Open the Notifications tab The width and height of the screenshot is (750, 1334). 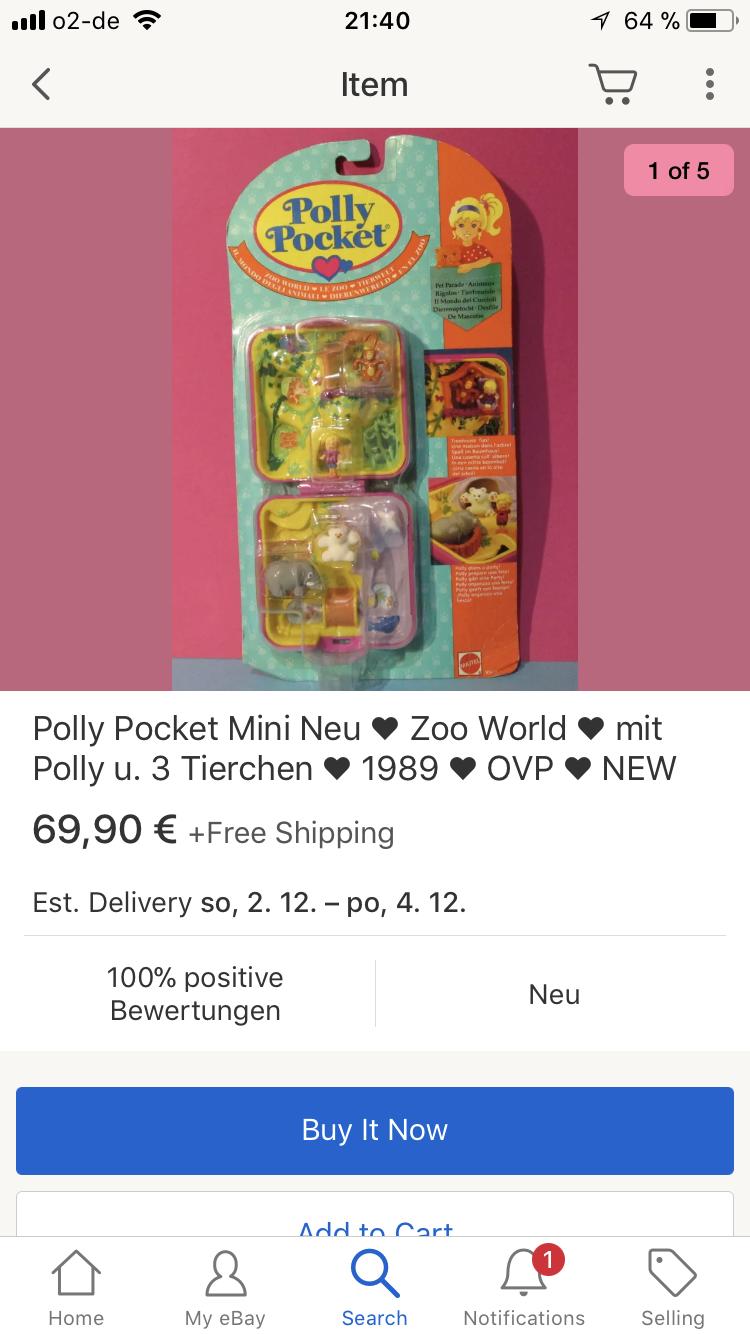(524, 1290)
